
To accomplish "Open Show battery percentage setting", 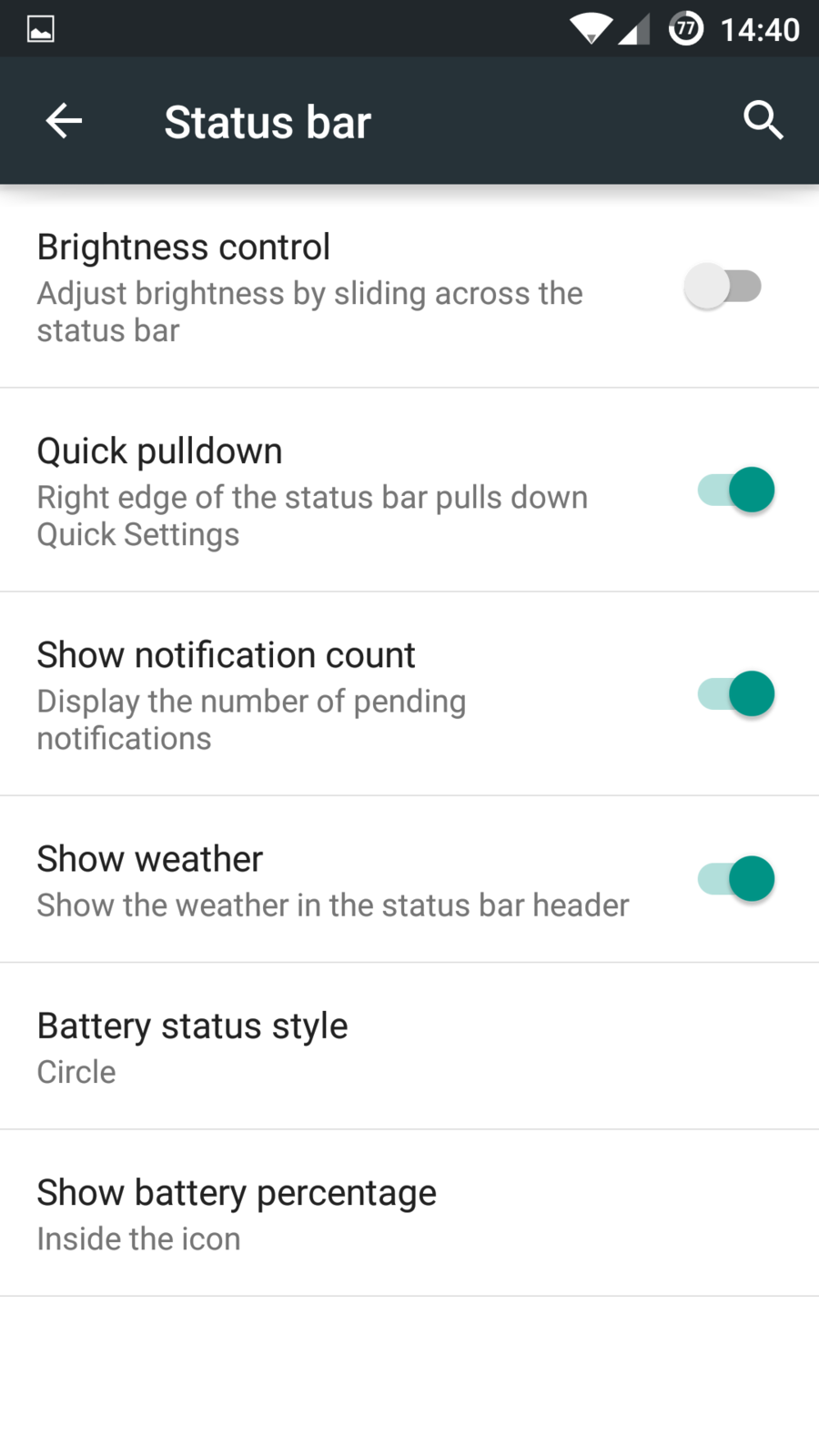I will [x=409, y=1213].
